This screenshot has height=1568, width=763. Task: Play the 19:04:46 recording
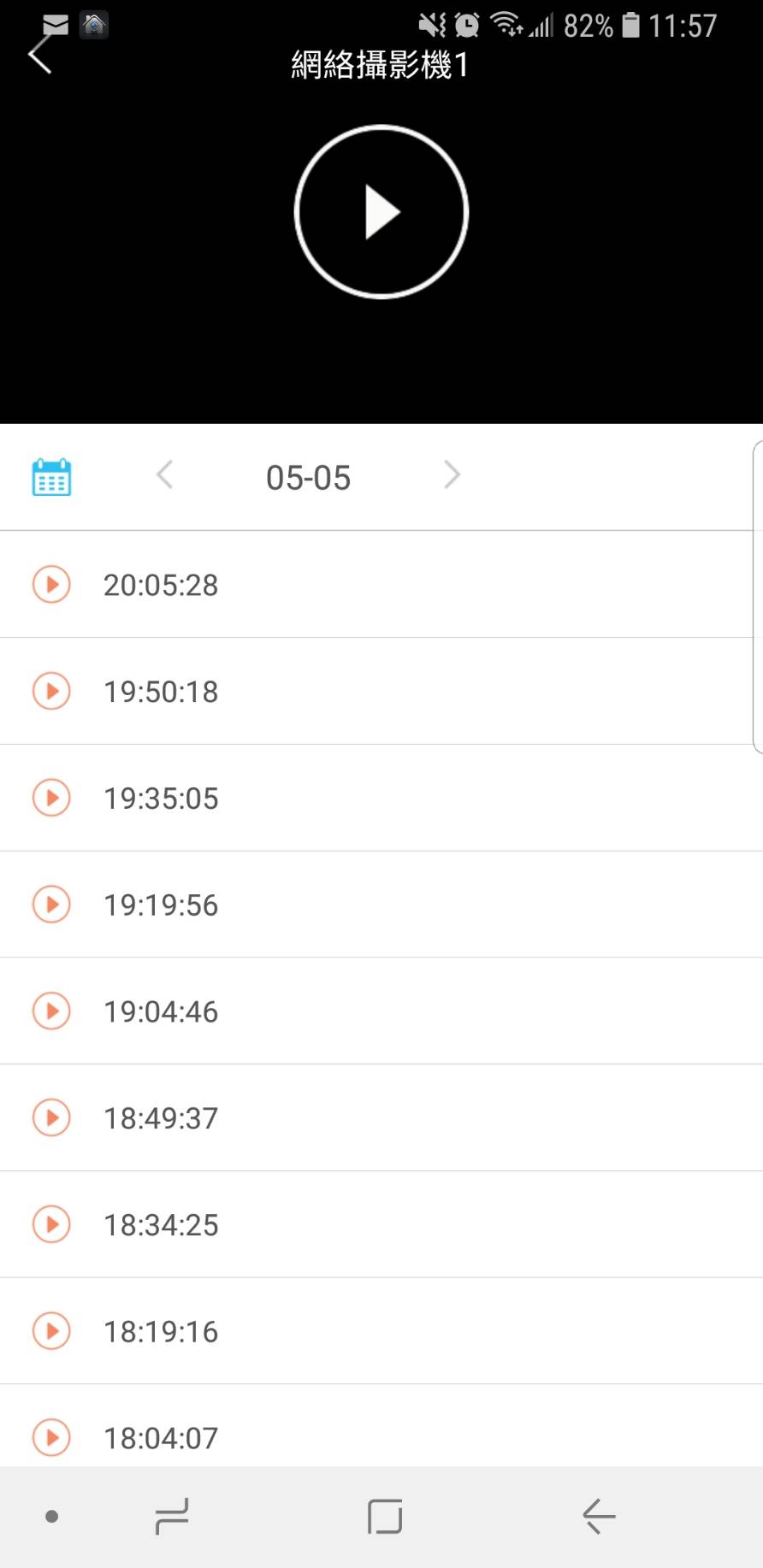pos(381,1011)
